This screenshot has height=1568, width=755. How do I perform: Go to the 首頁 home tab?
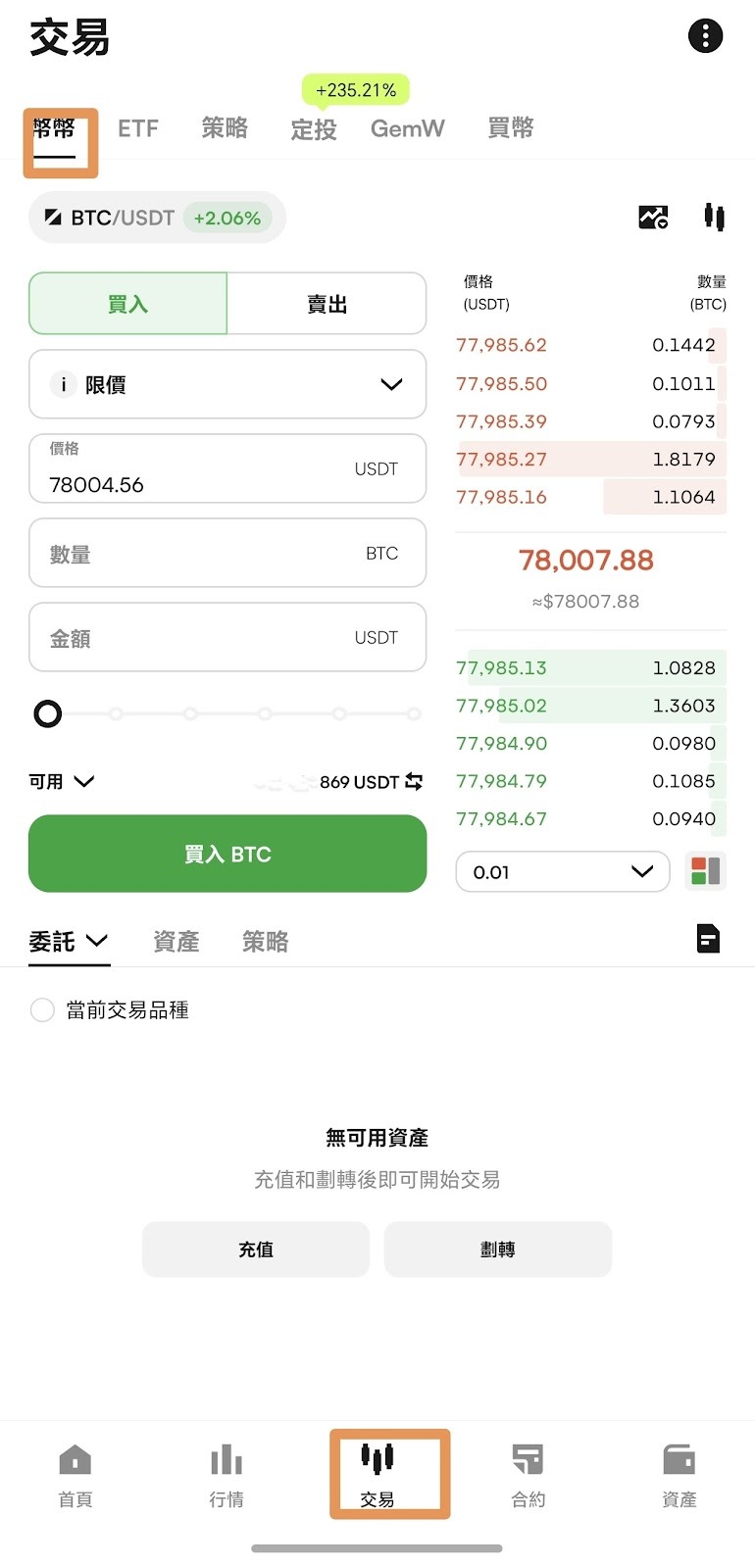75,1475
